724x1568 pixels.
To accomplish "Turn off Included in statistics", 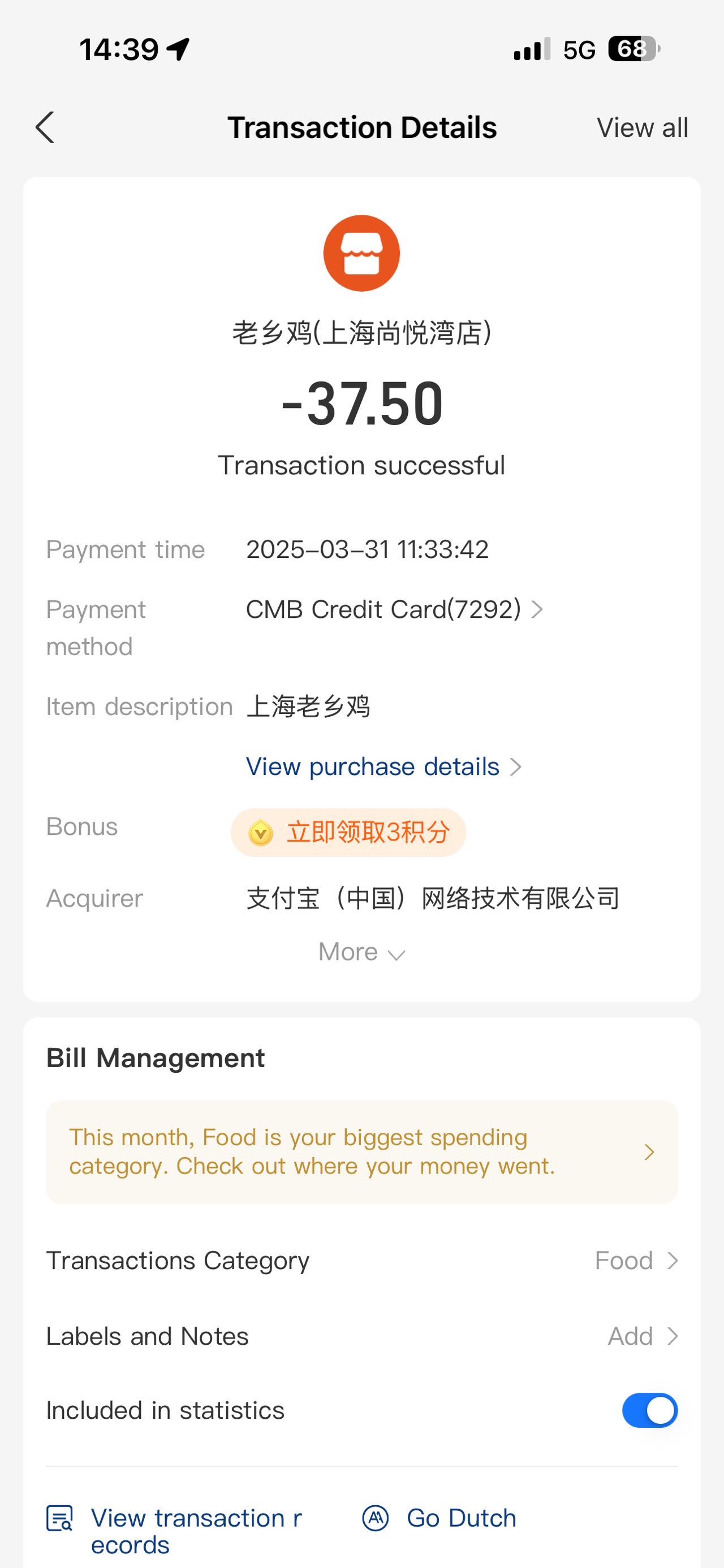I will pos(650,1410).
